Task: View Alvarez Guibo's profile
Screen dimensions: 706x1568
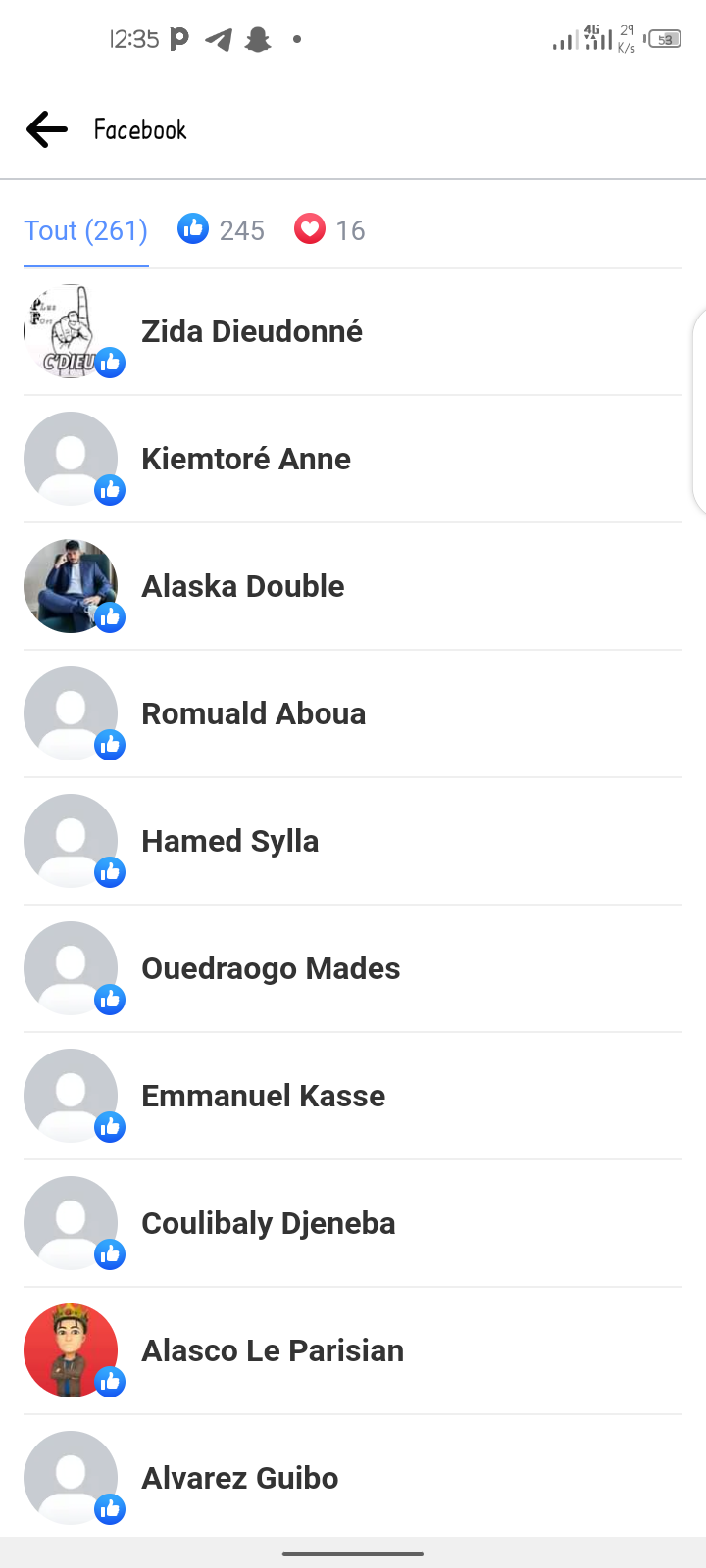Action: (240, 1479)
